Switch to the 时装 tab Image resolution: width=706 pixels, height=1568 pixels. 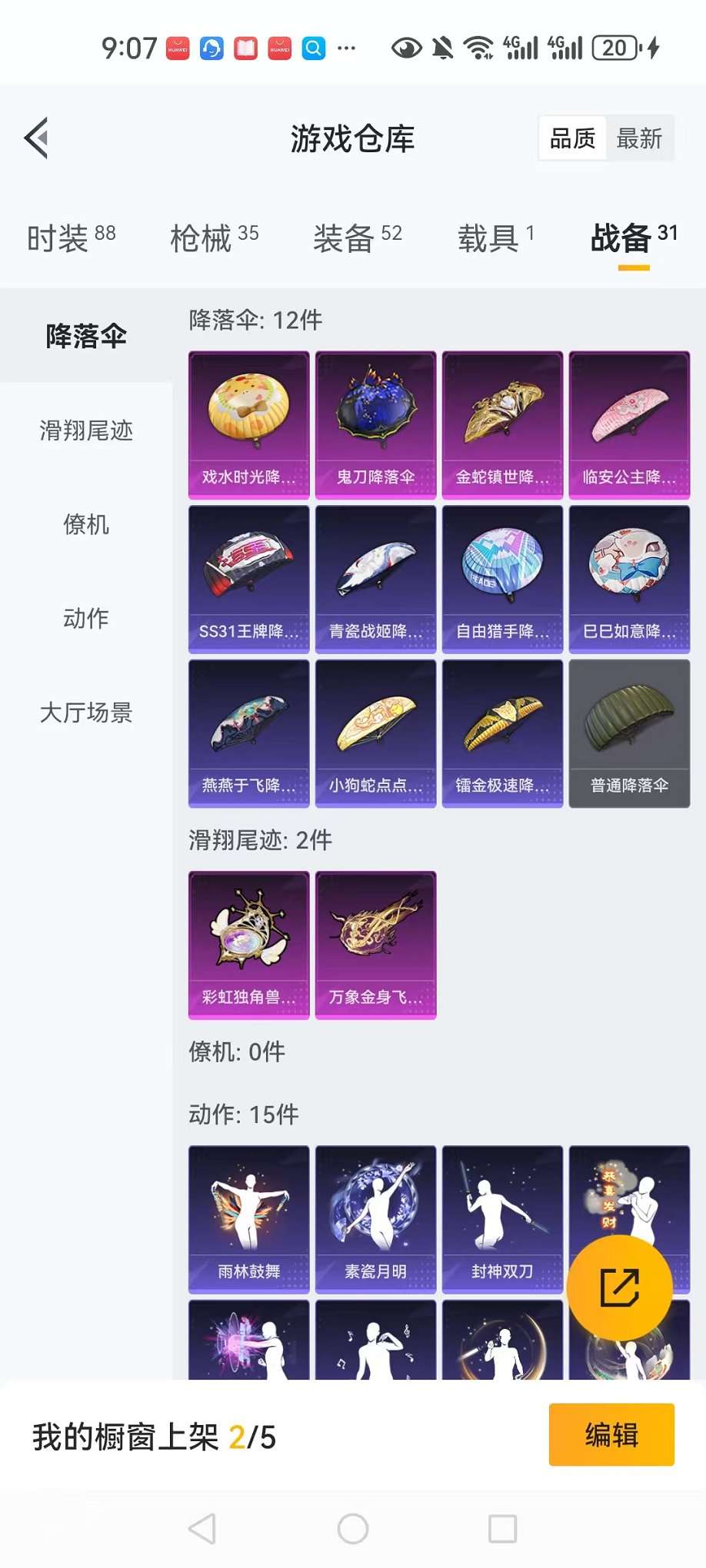pyautogui.click(x=71, y=238)
